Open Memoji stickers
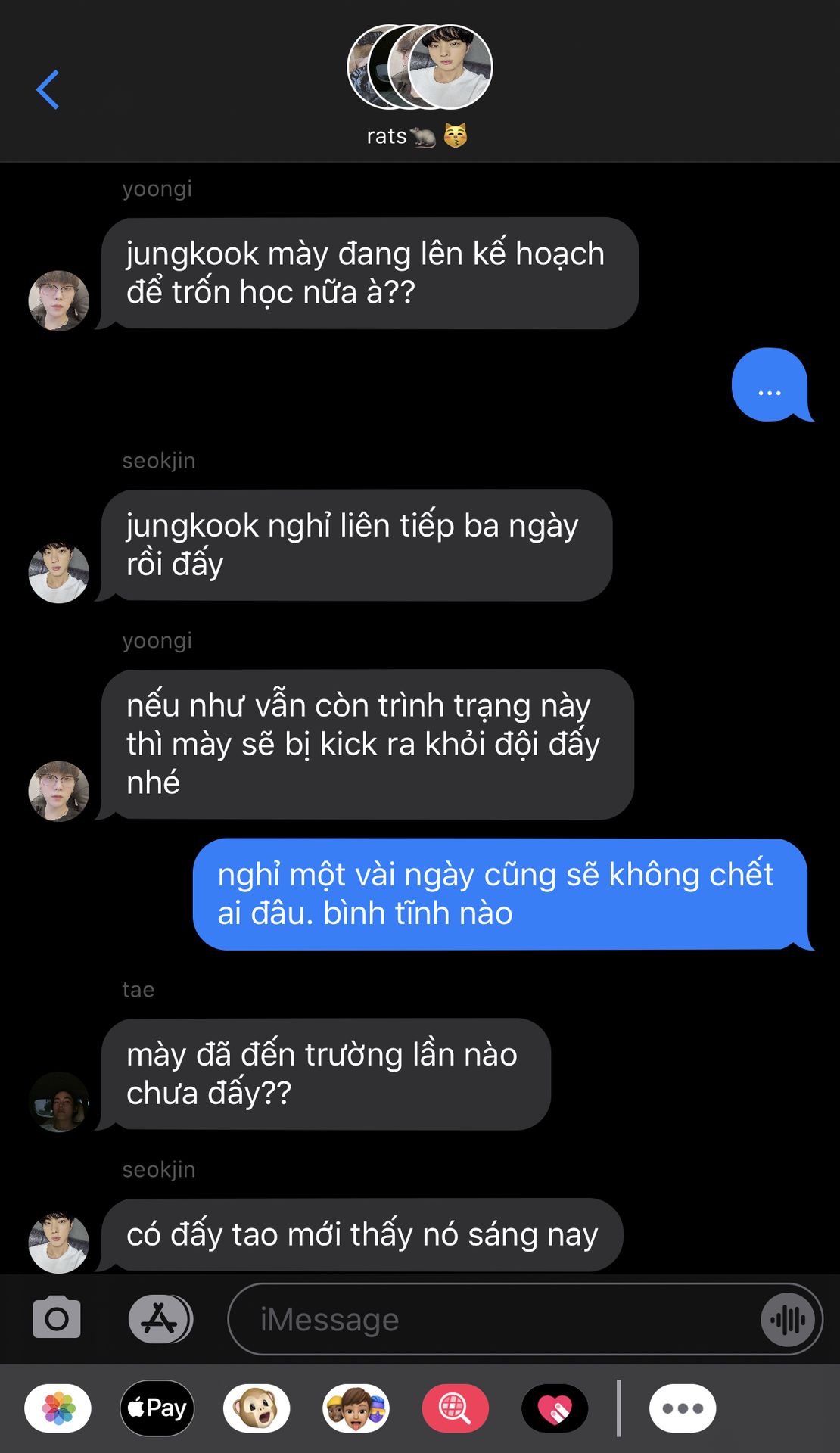The width and height of the screenshot is (840, 1453). (356, 1408)
